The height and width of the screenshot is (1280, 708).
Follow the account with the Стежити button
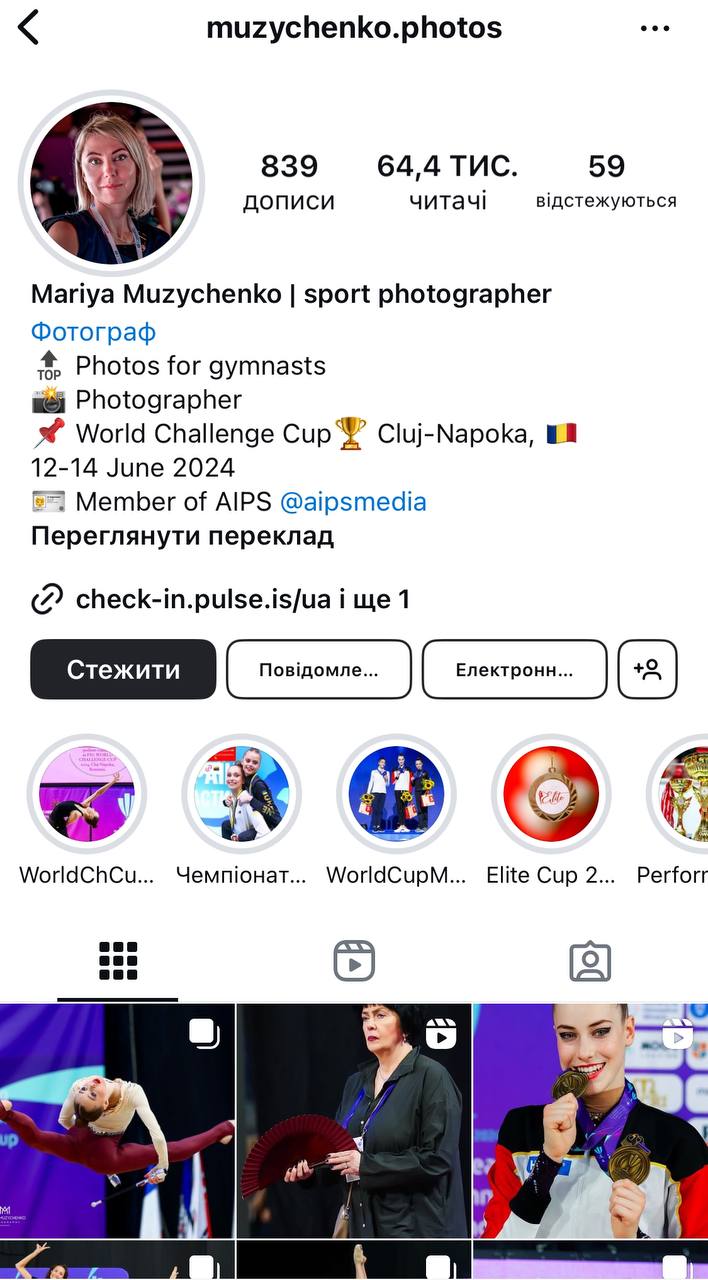click(123, 669)
